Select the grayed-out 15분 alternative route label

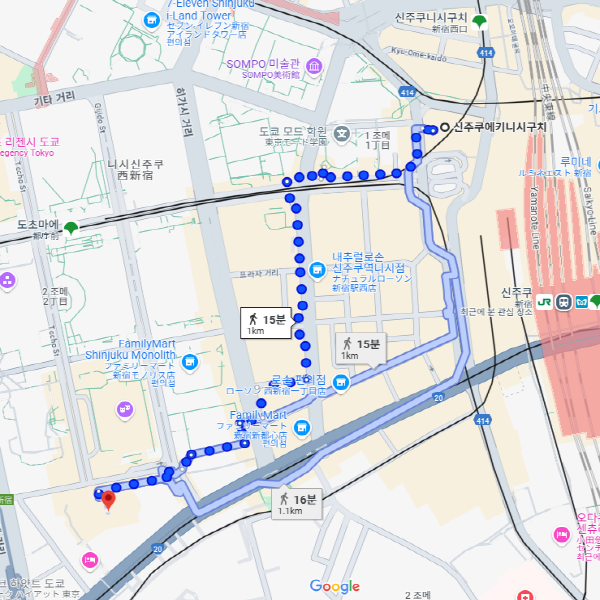click(362, 349)
